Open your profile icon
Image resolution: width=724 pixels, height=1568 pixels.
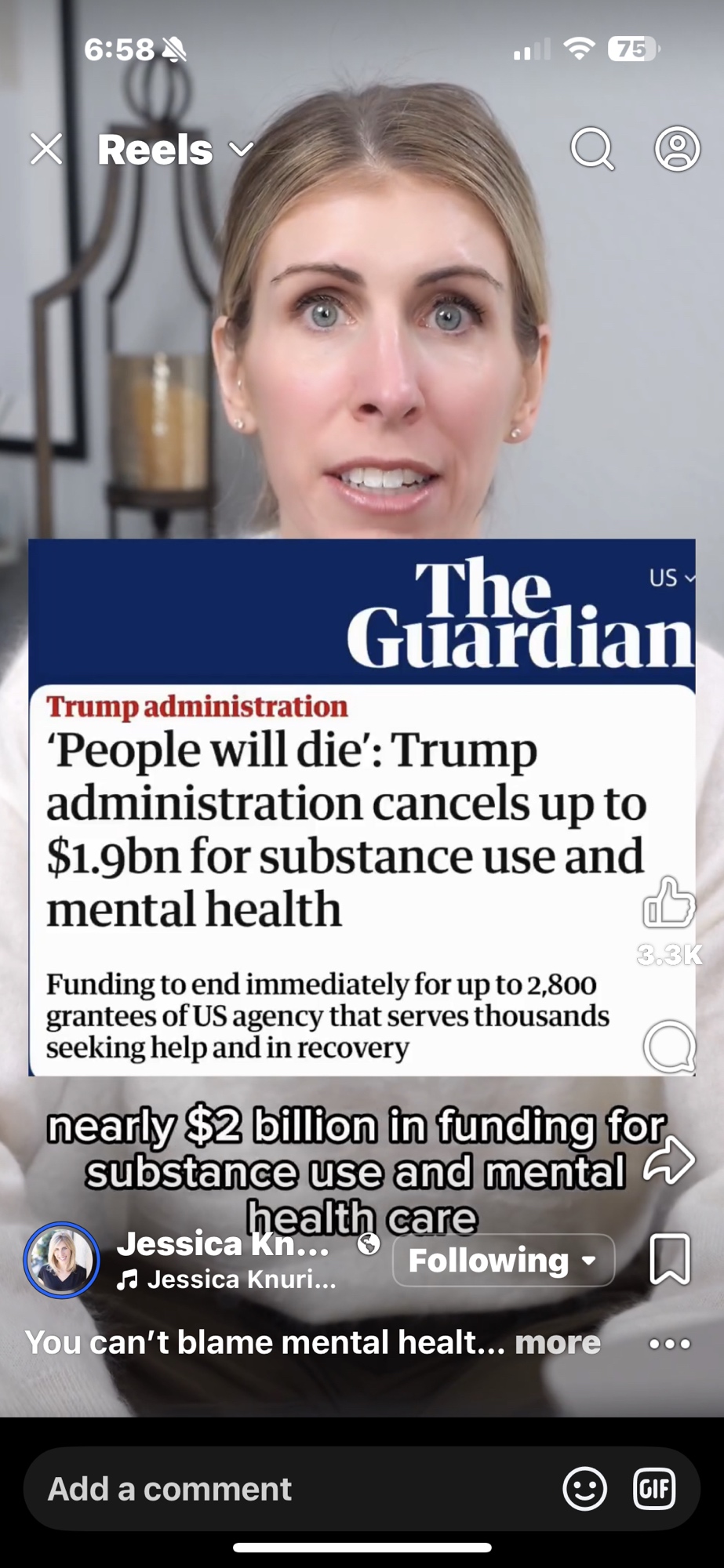point(677,149)
